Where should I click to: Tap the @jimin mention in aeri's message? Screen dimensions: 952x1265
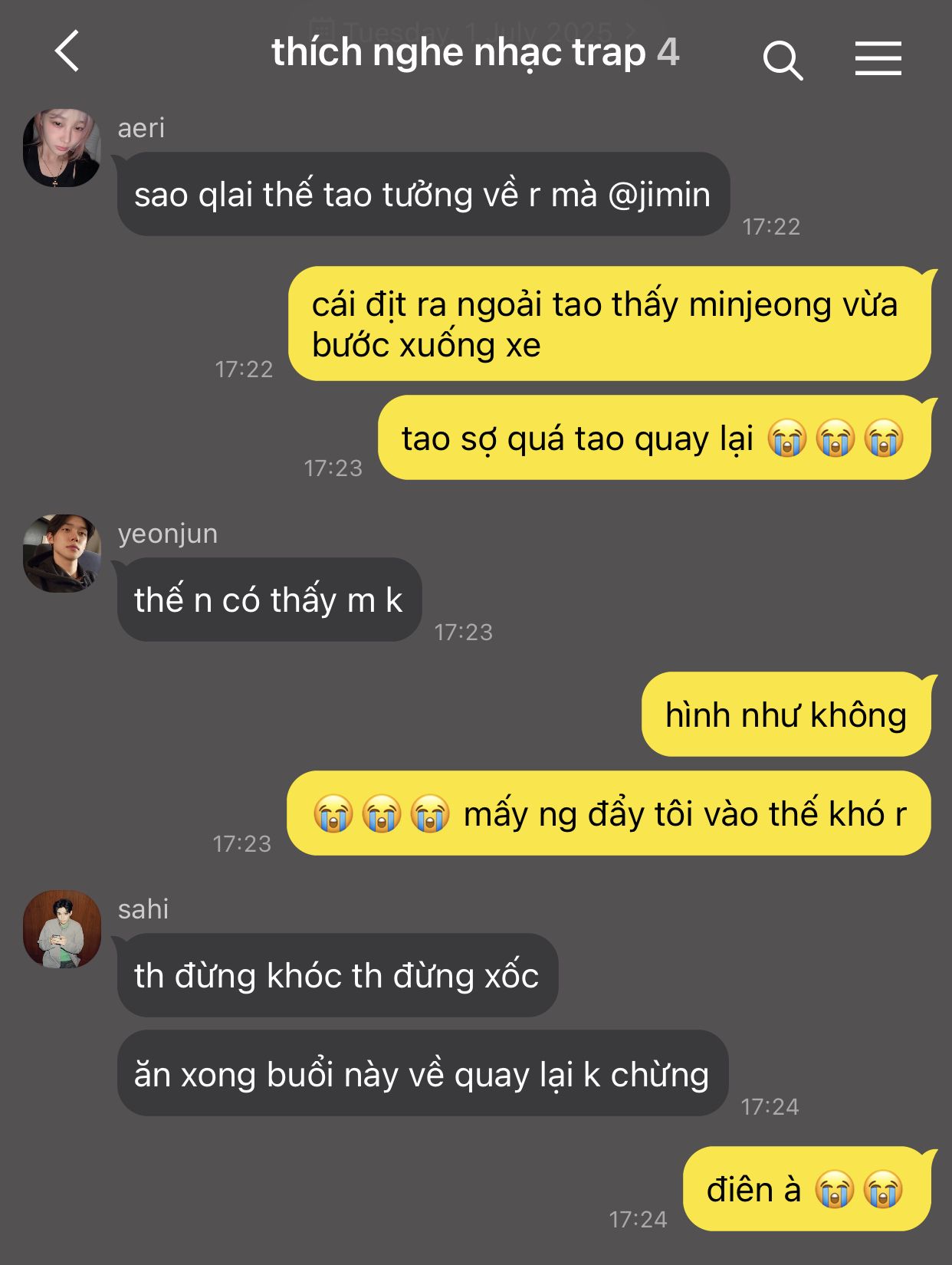pos(659,195)
